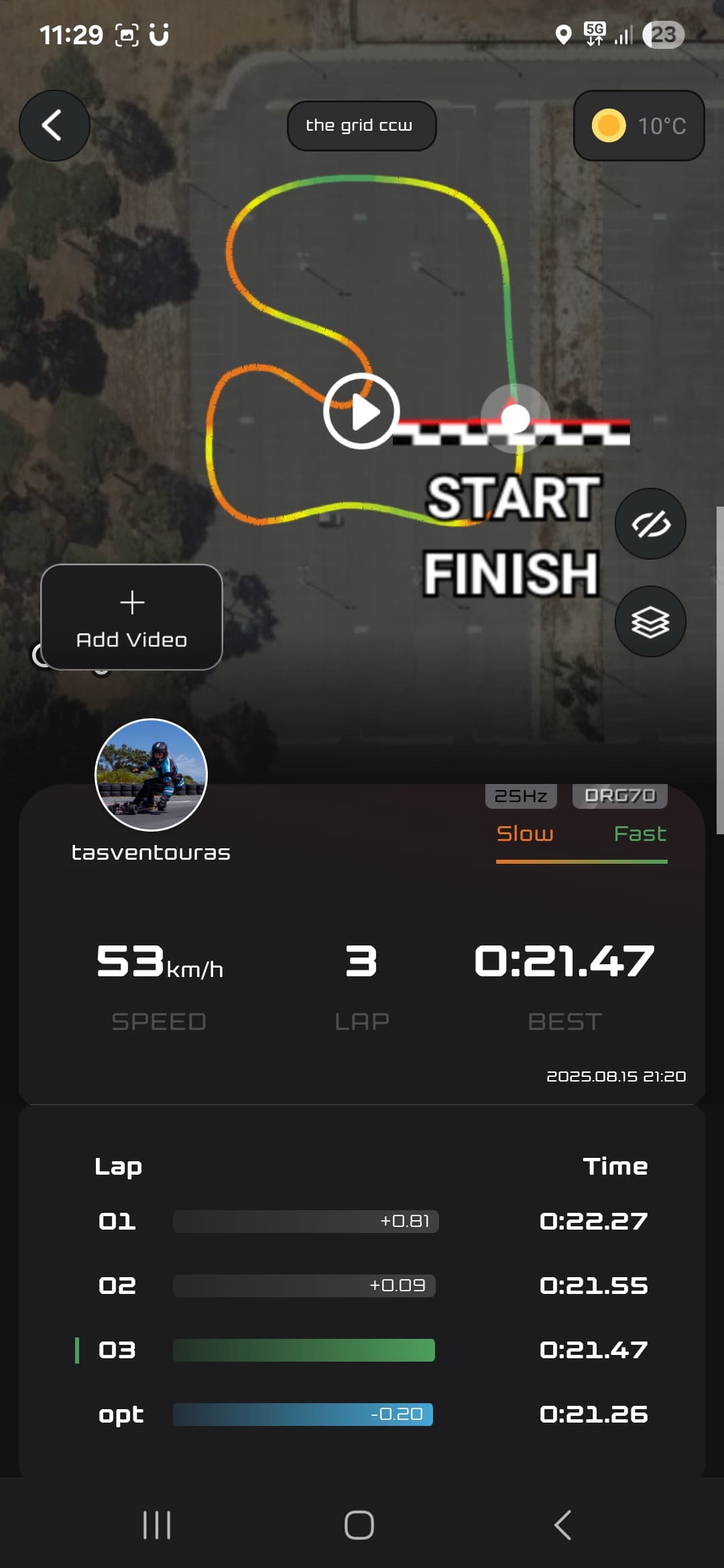Add a video to this session
This screenshot has width=724, height=1568.
[x=131, y=617]
